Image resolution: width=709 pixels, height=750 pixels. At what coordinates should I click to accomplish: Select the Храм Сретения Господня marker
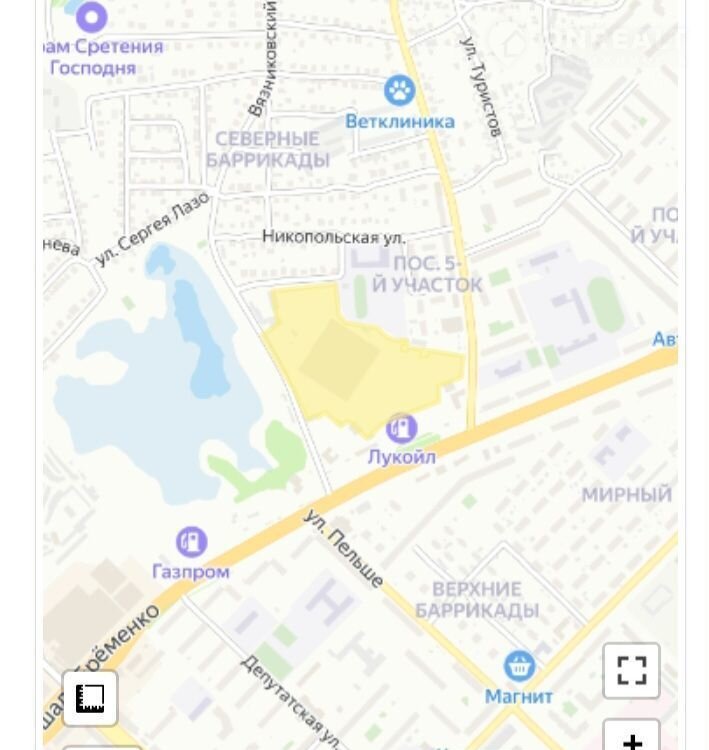[92, 16]
